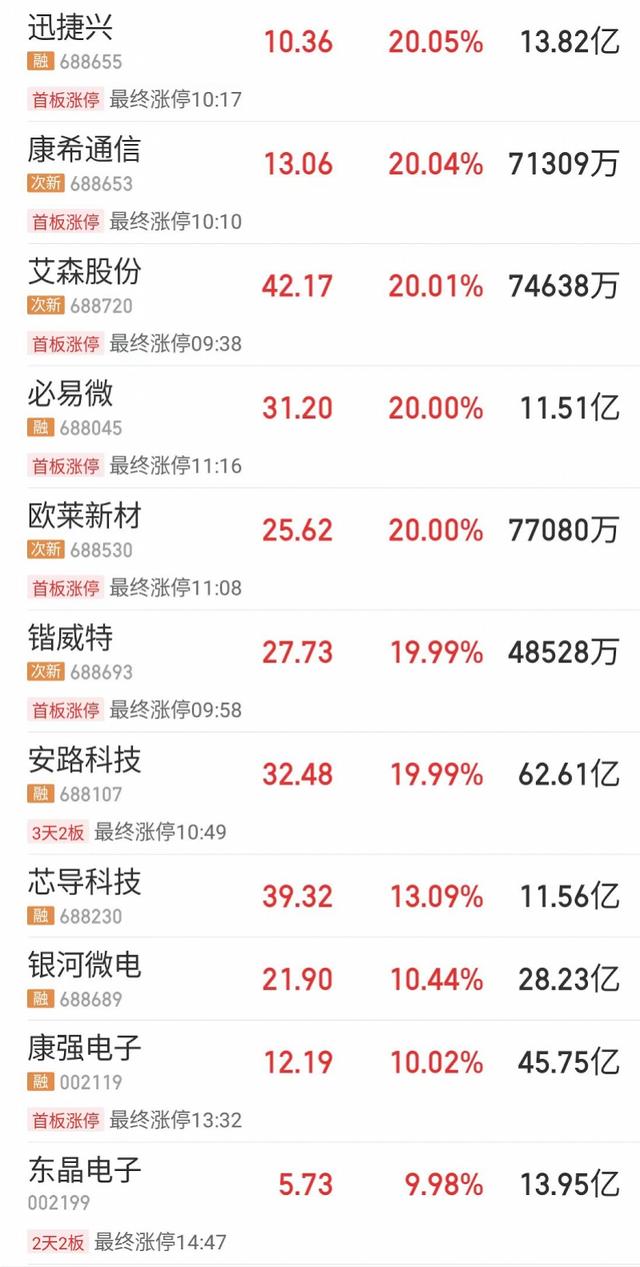Screen dimensions: 640x1267
Task: Open 东晶电子 stock details
Action: tap(320, 1204)
